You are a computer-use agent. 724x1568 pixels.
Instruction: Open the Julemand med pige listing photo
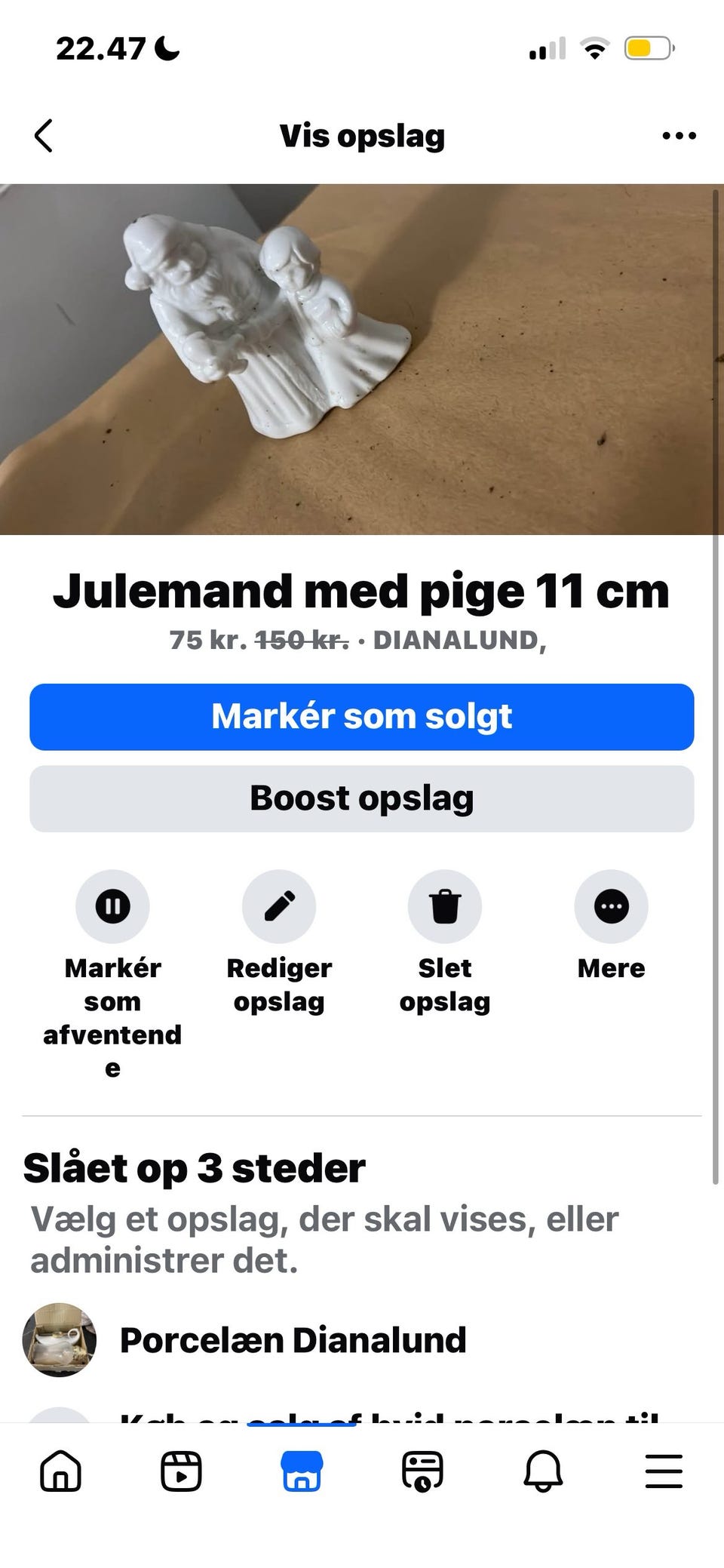pyautogui.click(x=360, y=359)
